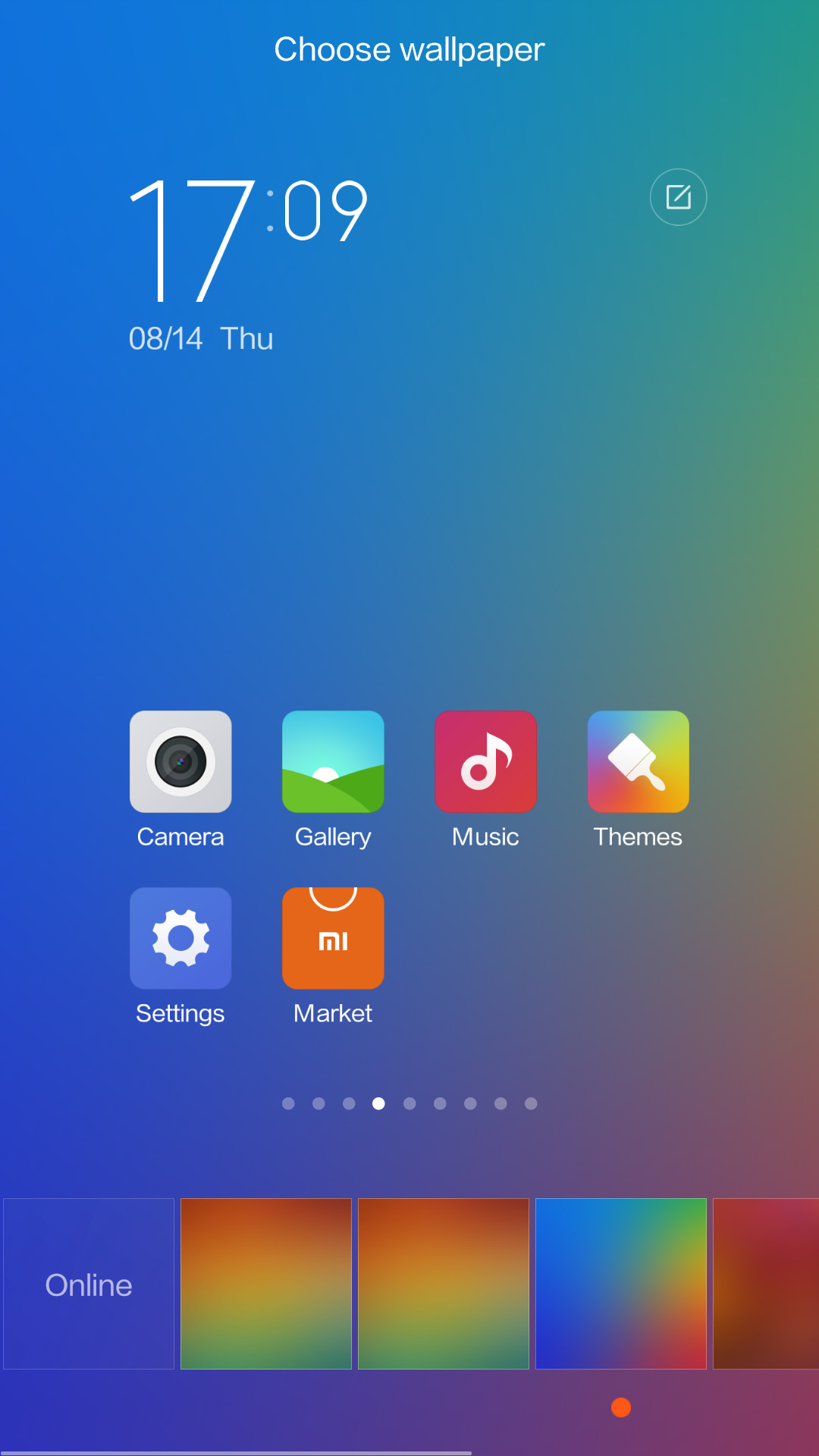Viewport: 819px width, 1456px height.
Task: Choose the dark red wallpaper thumbnail
Action: (x=766, y=1284)
